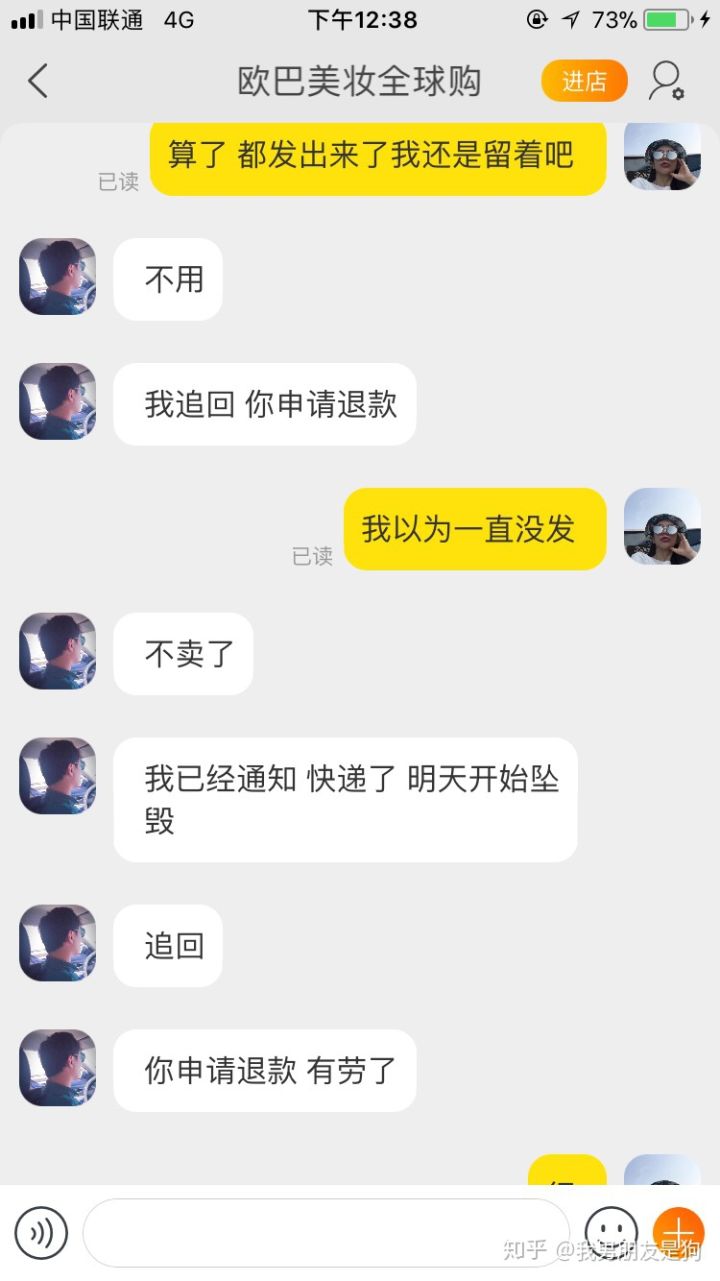Open the plus attachment menu
Viewport: 720px width, 1281px height.
[x=679, y=1231]
